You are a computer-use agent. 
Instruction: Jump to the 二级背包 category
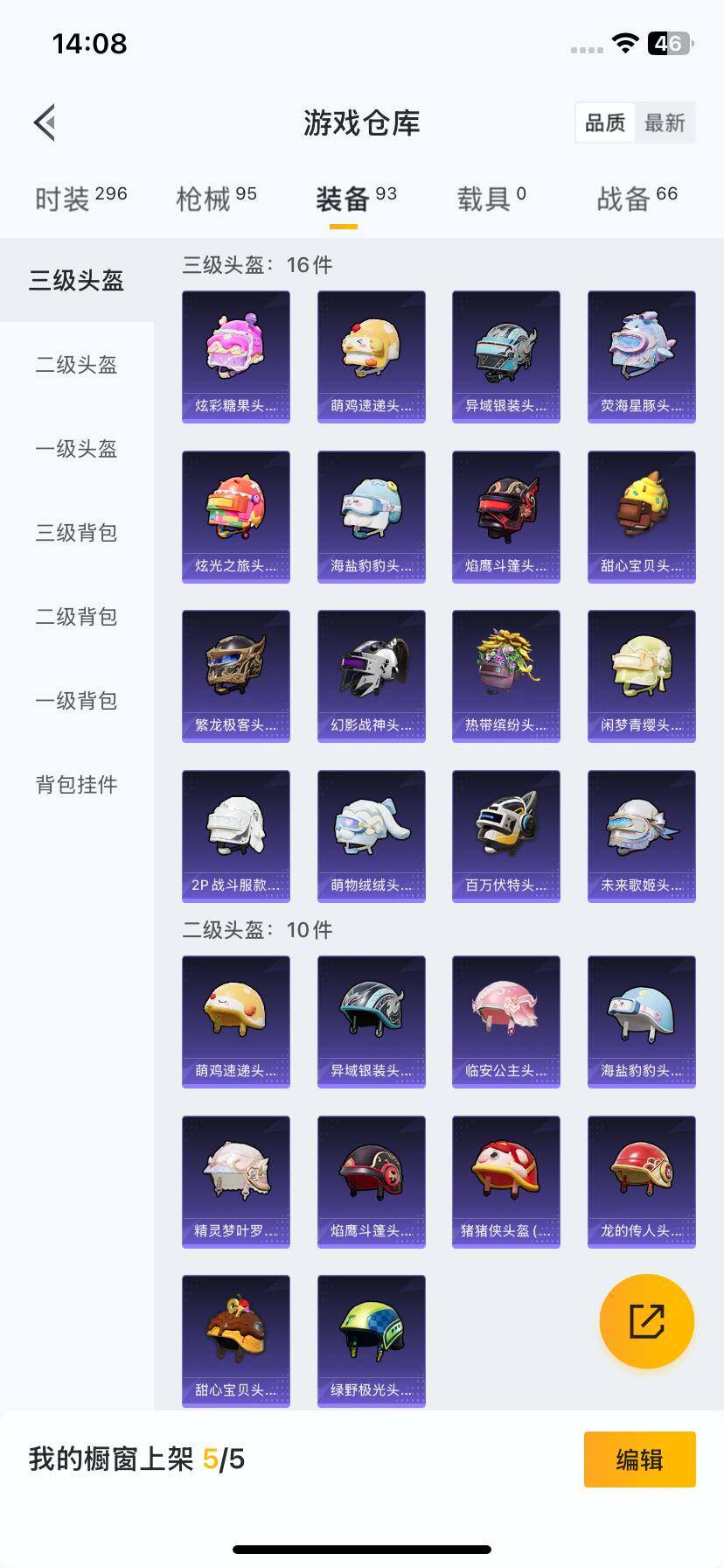click(x=77, y=617)
